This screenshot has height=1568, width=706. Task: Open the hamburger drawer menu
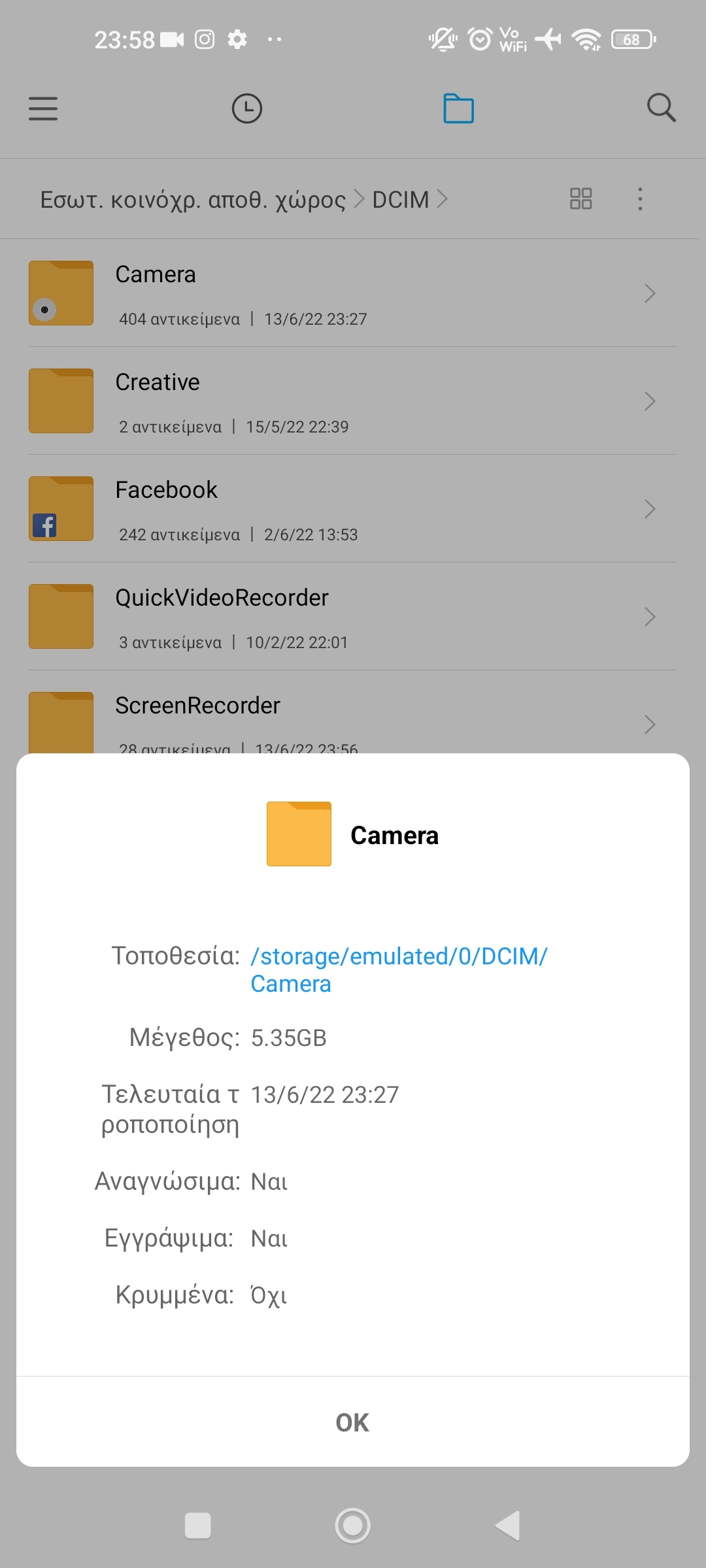point(43,108)
